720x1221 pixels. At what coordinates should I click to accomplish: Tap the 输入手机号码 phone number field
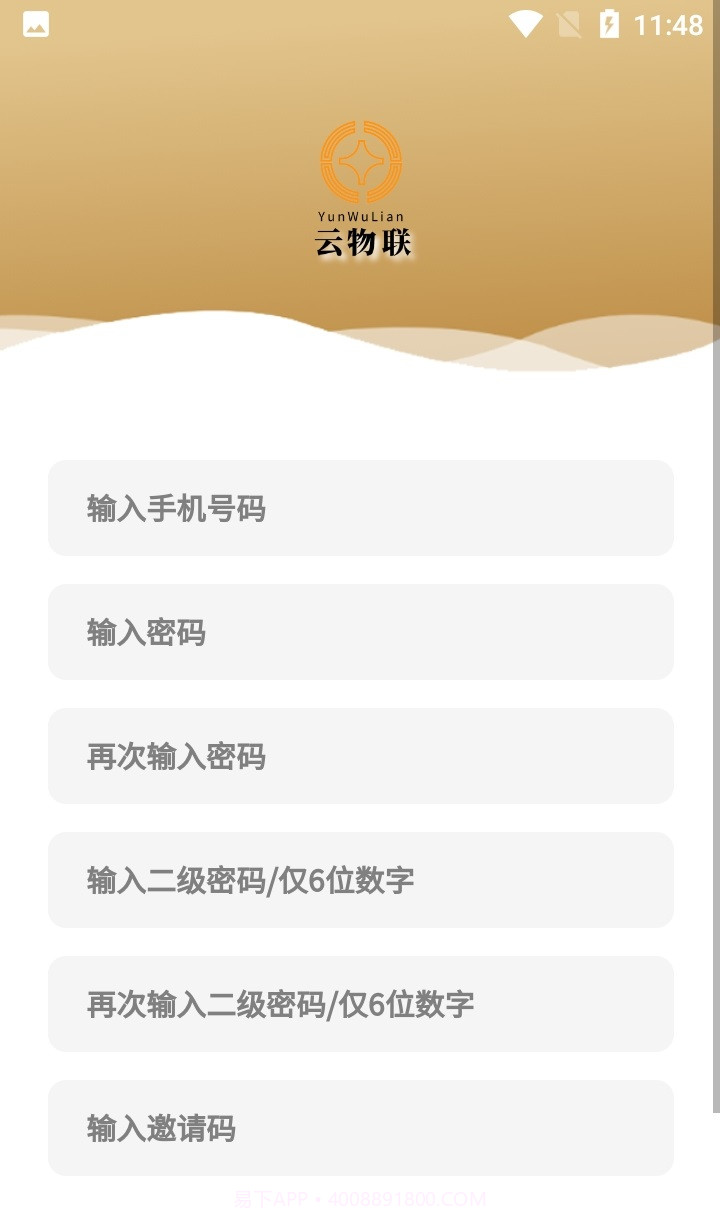[360, 508]
